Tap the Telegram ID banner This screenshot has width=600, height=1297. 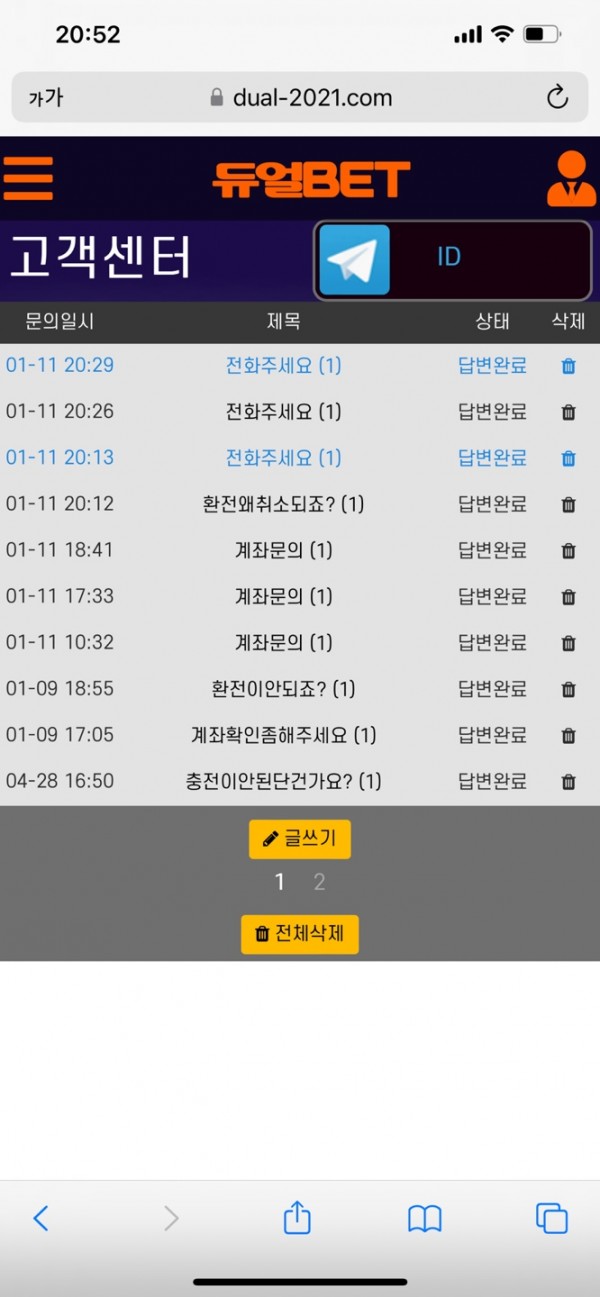(x=453, y=260)
